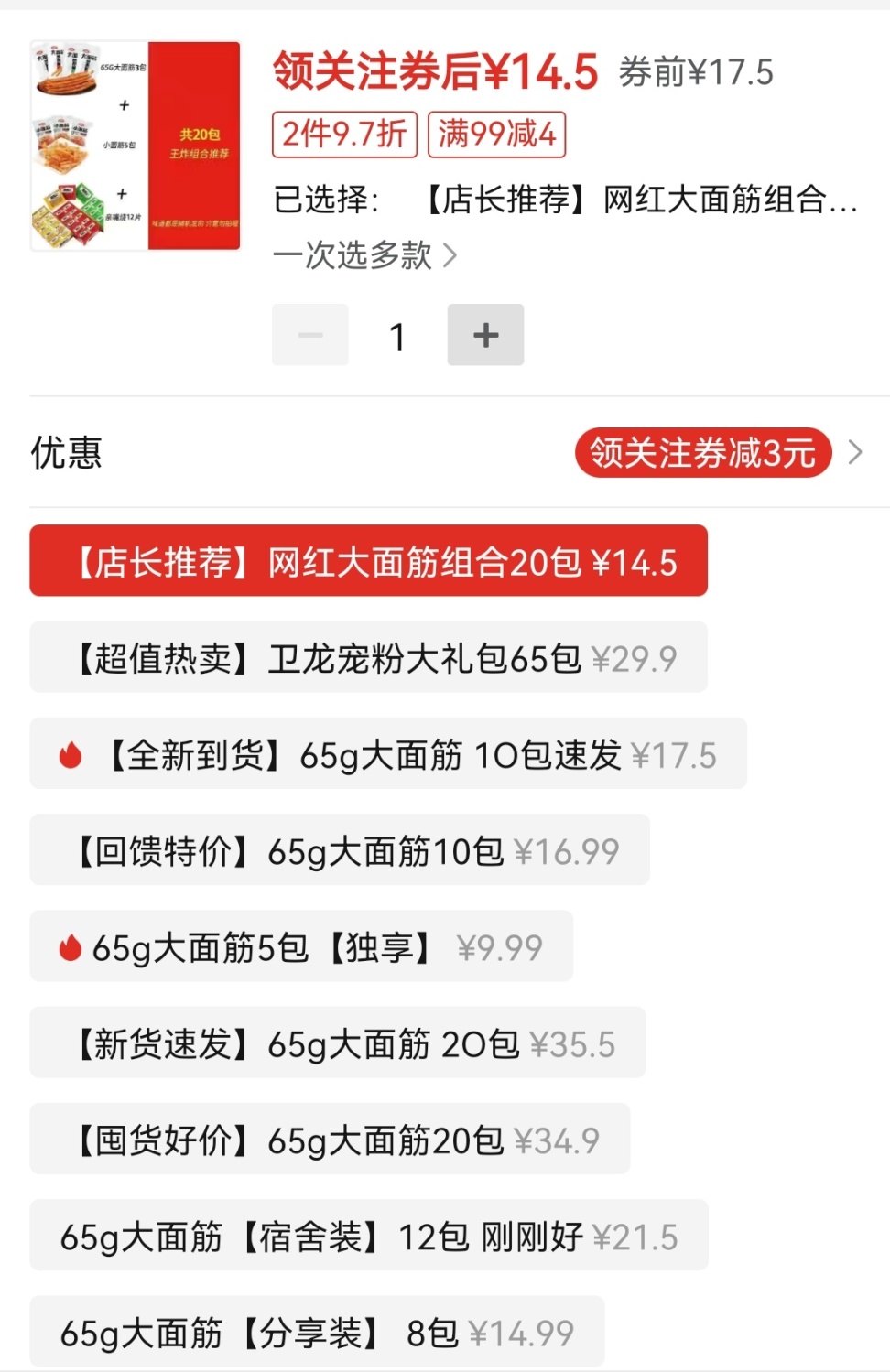890x1372 pixels.
Task: Select 【回馈特价】65g大面筋10包 variant
Action: point(340,850)
